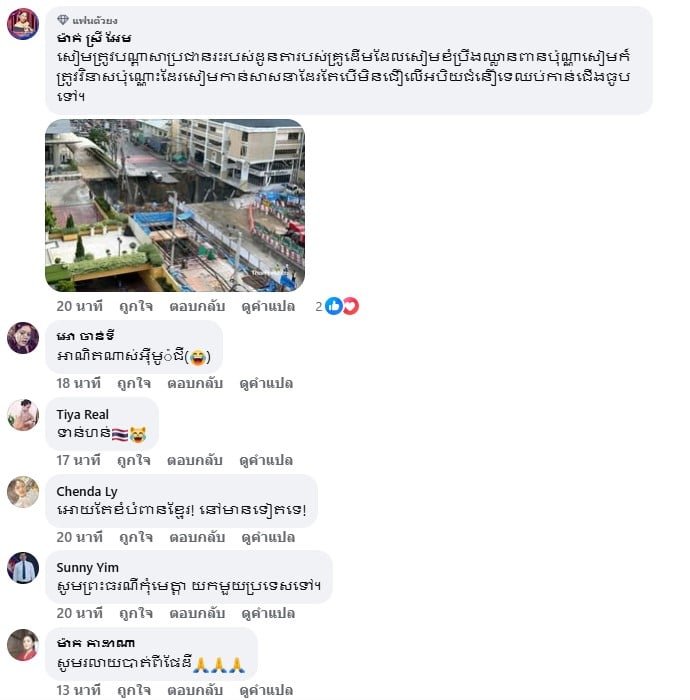Viewport: 690px width, 700px height.
Task: Like Sunny Yim's comment
Action: [133, 613]
